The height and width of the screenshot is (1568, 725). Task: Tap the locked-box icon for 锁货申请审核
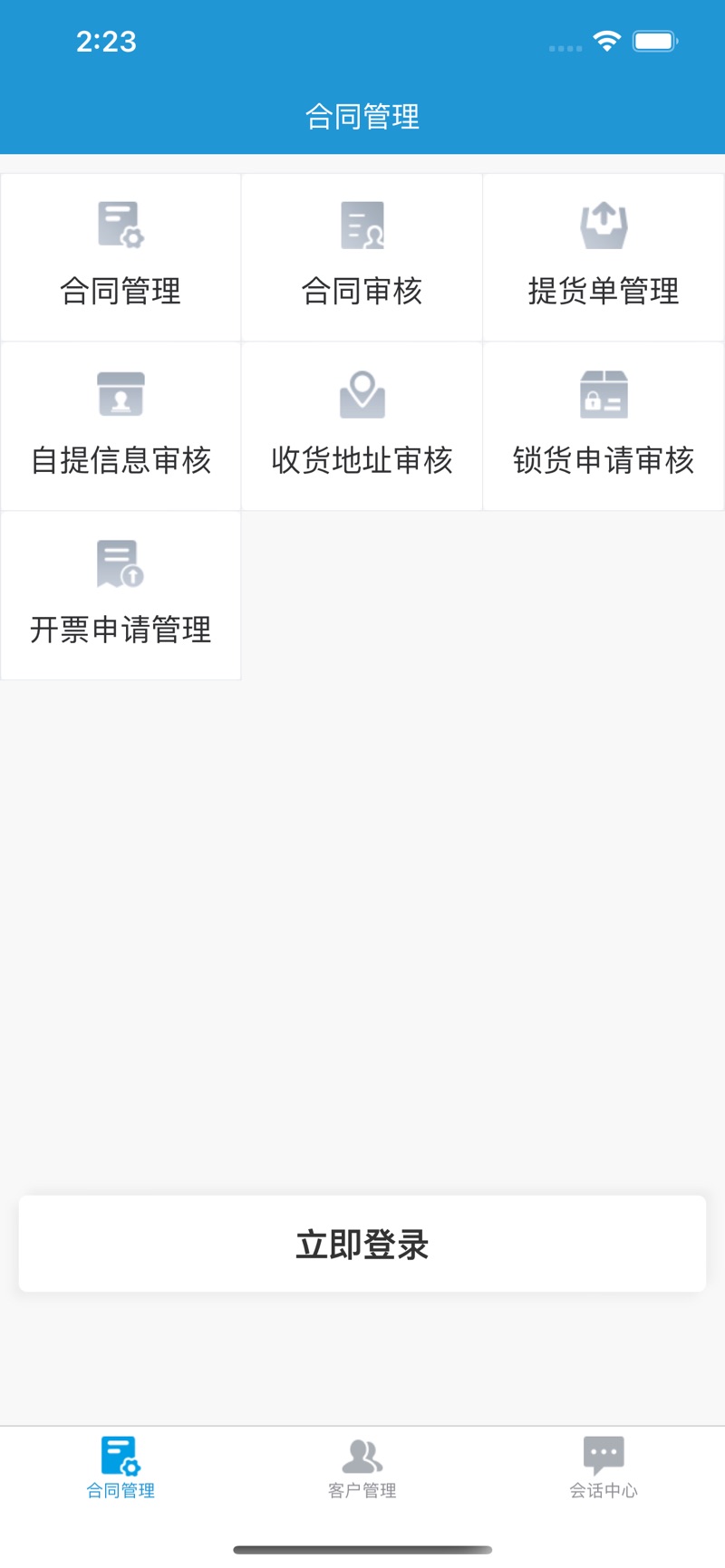[603, 394]
